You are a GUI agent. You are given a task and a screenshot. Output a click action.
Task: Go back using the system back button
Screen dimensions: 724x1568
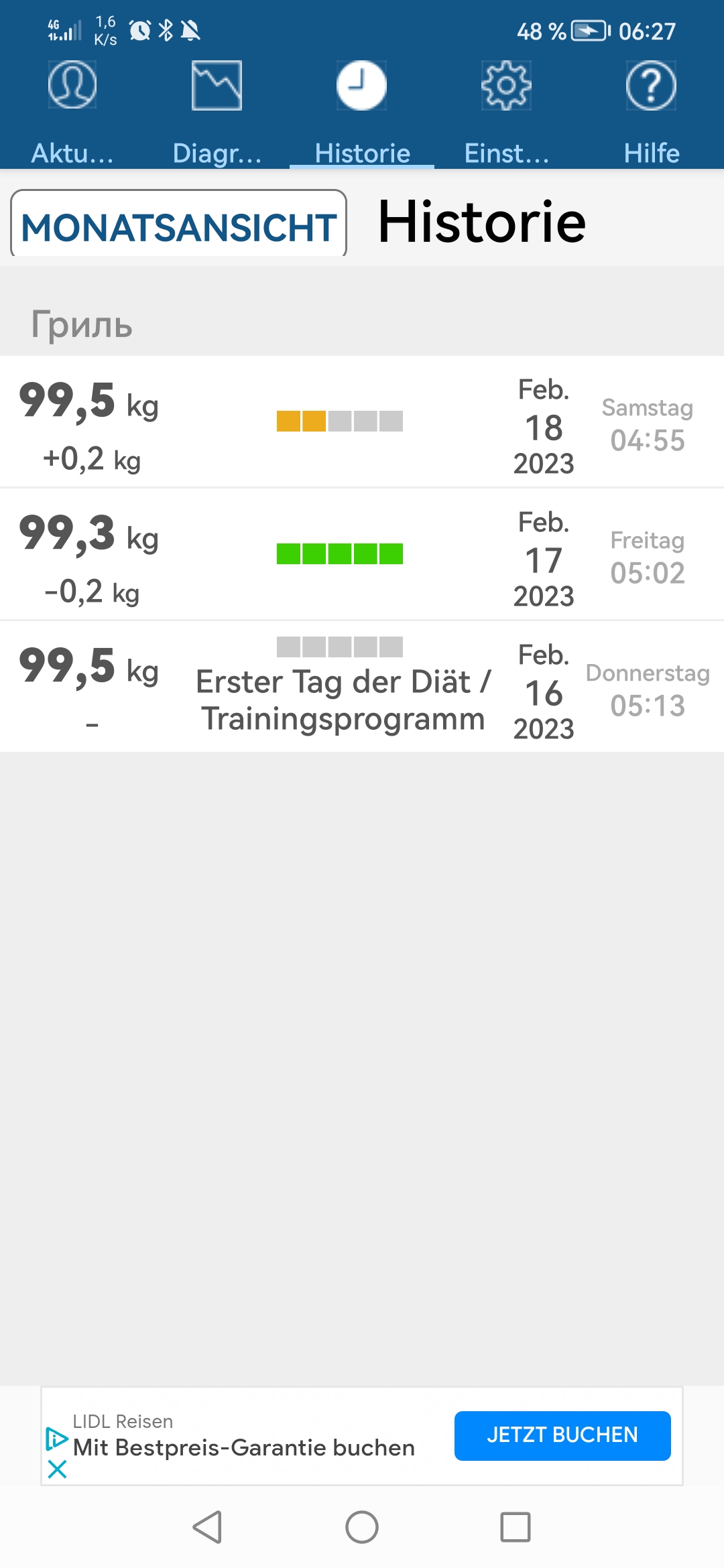pyautogui.click(x=208, y=1527)
